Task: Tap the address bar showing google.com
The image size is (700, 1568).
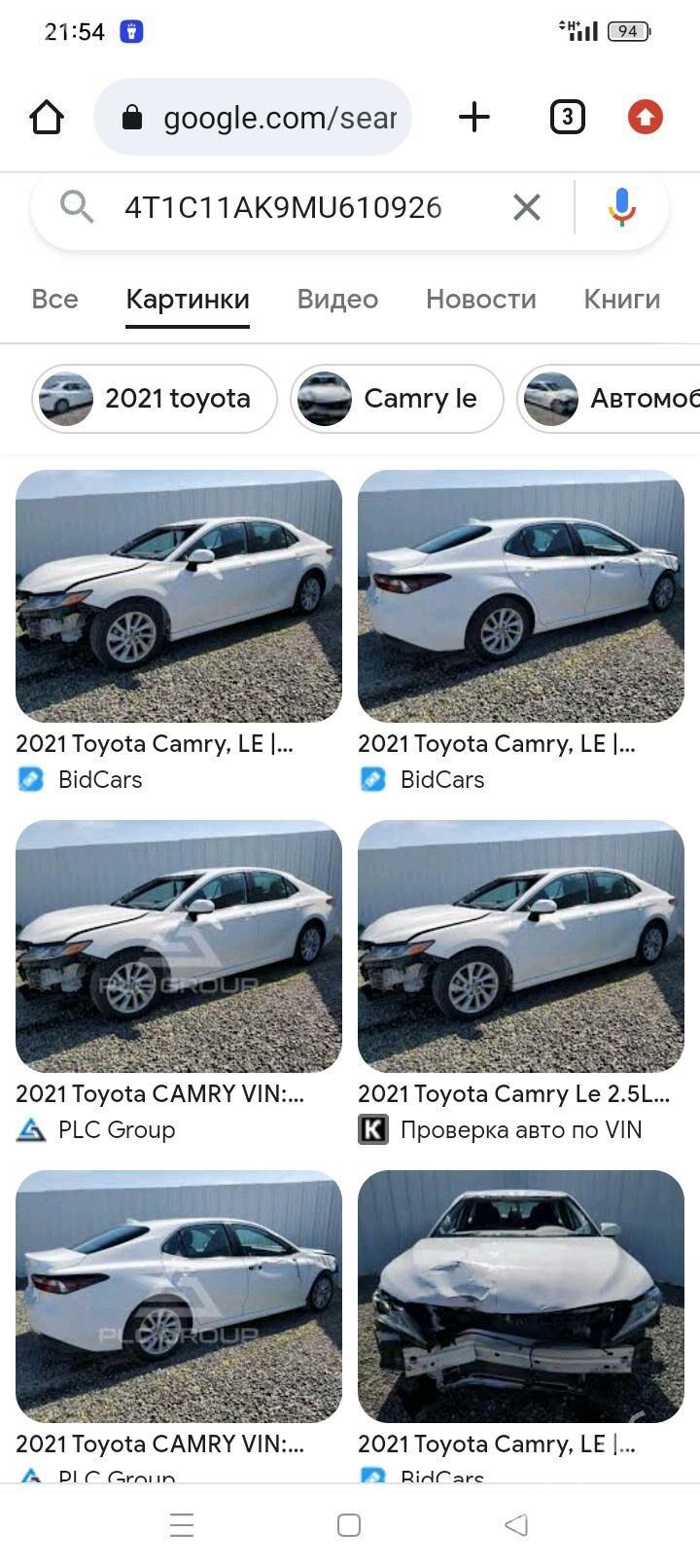Action: (282, 117)
